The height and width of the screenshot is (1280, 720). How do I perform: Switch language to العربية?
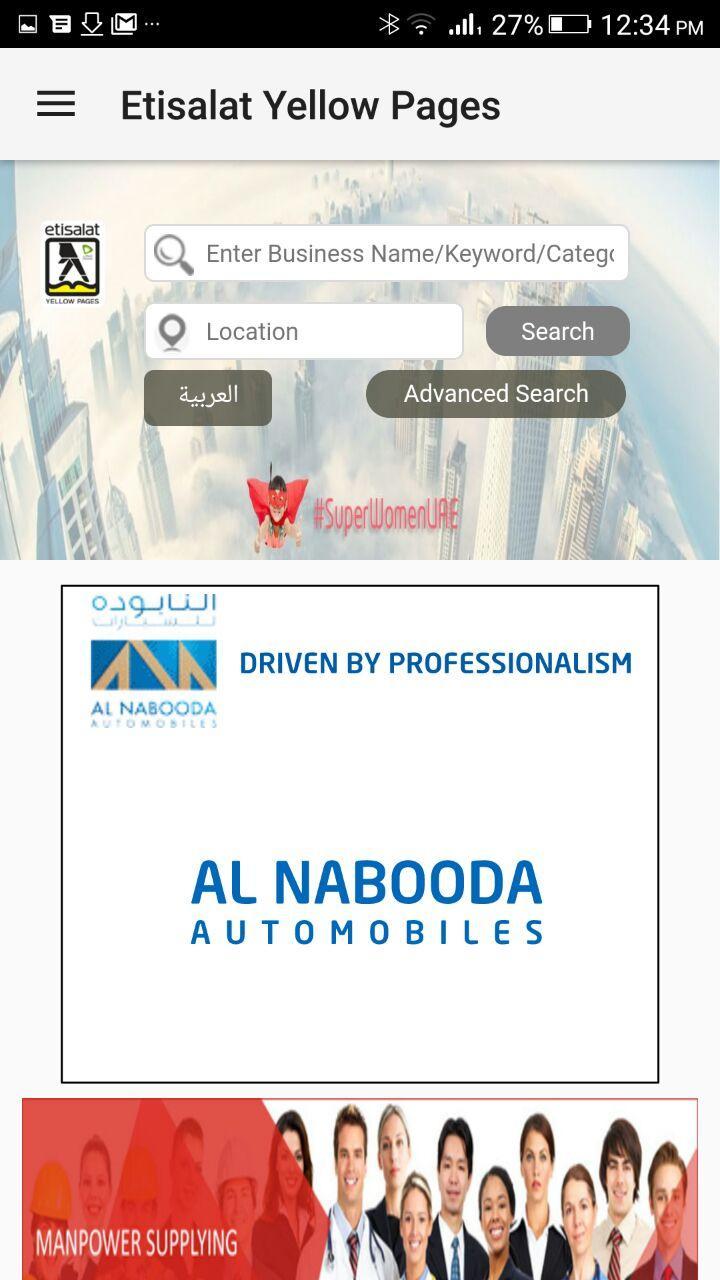click(207, 396)
